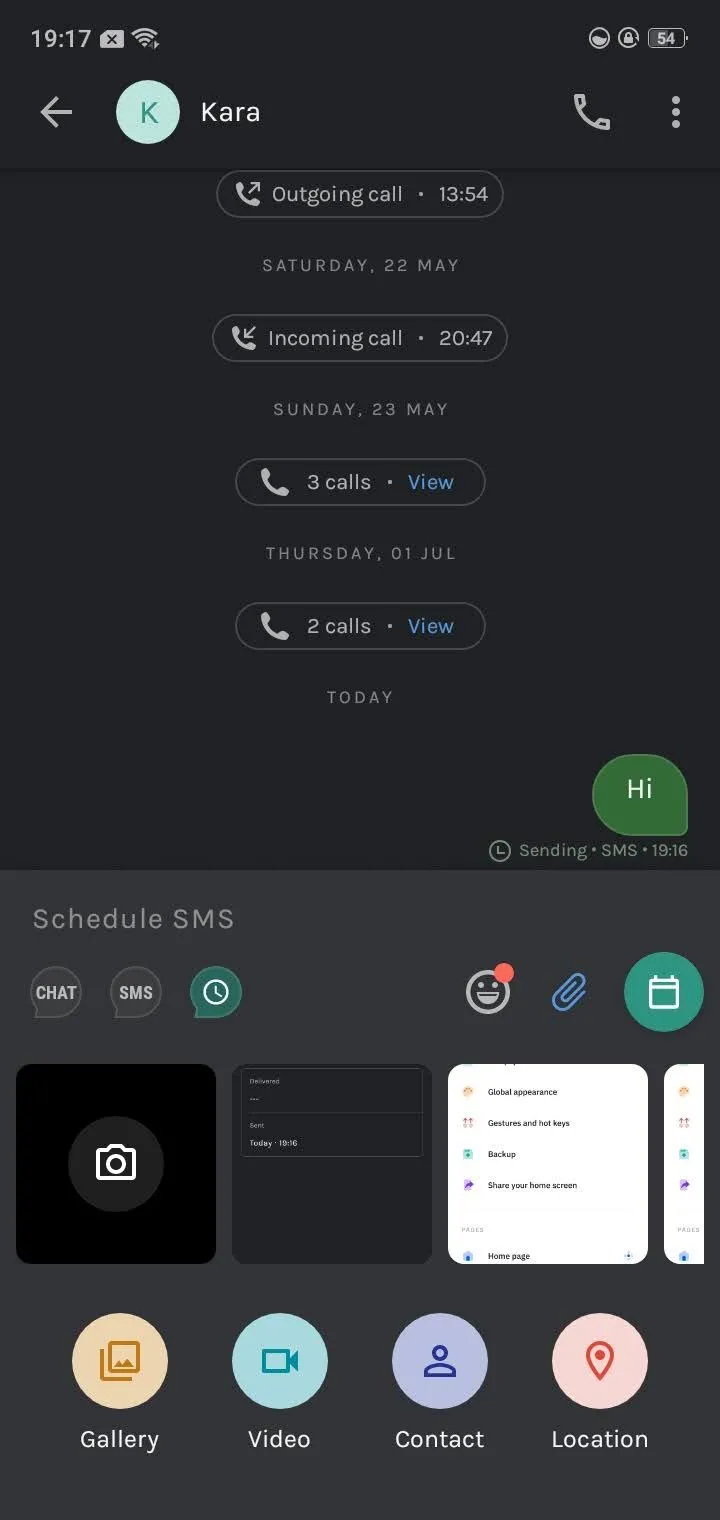This screenshot has height=1520, width=720.
Task: Open the emoji picker
Action: pyautogui.click(x=488, y=992)
